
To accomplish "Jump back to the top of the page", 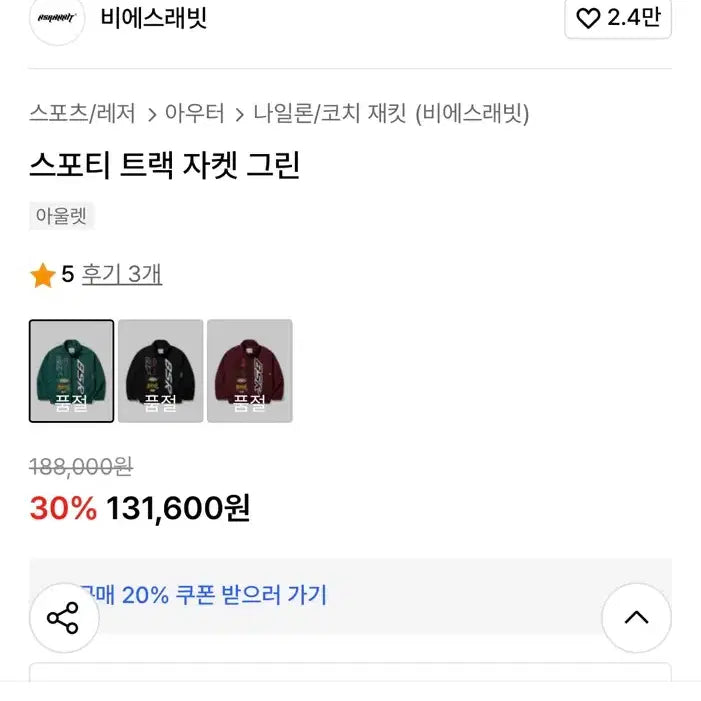I will click(x=636, y=617).
